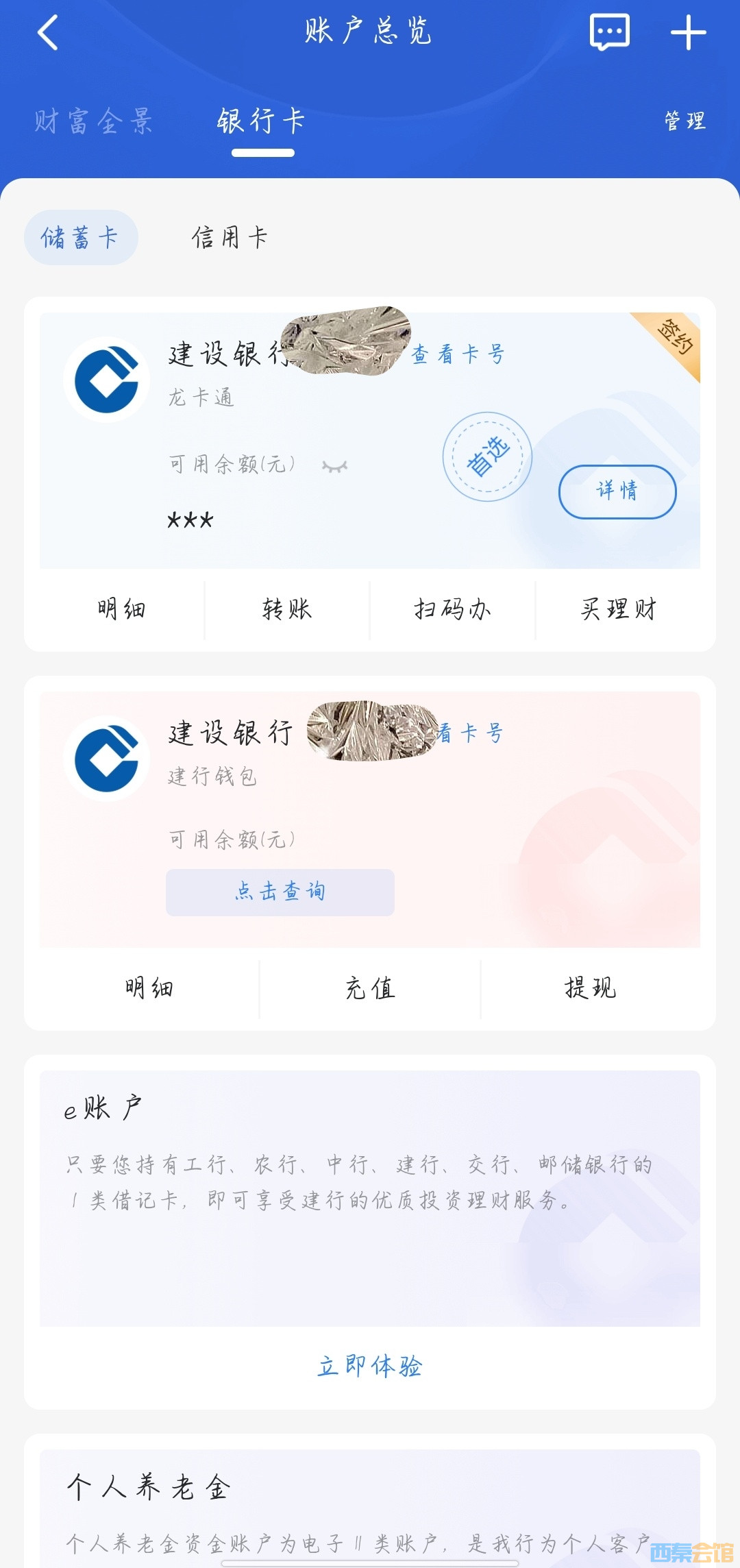
Task: Open 明细 under the 龙卡通 card
Action: [x=121, y=609]
